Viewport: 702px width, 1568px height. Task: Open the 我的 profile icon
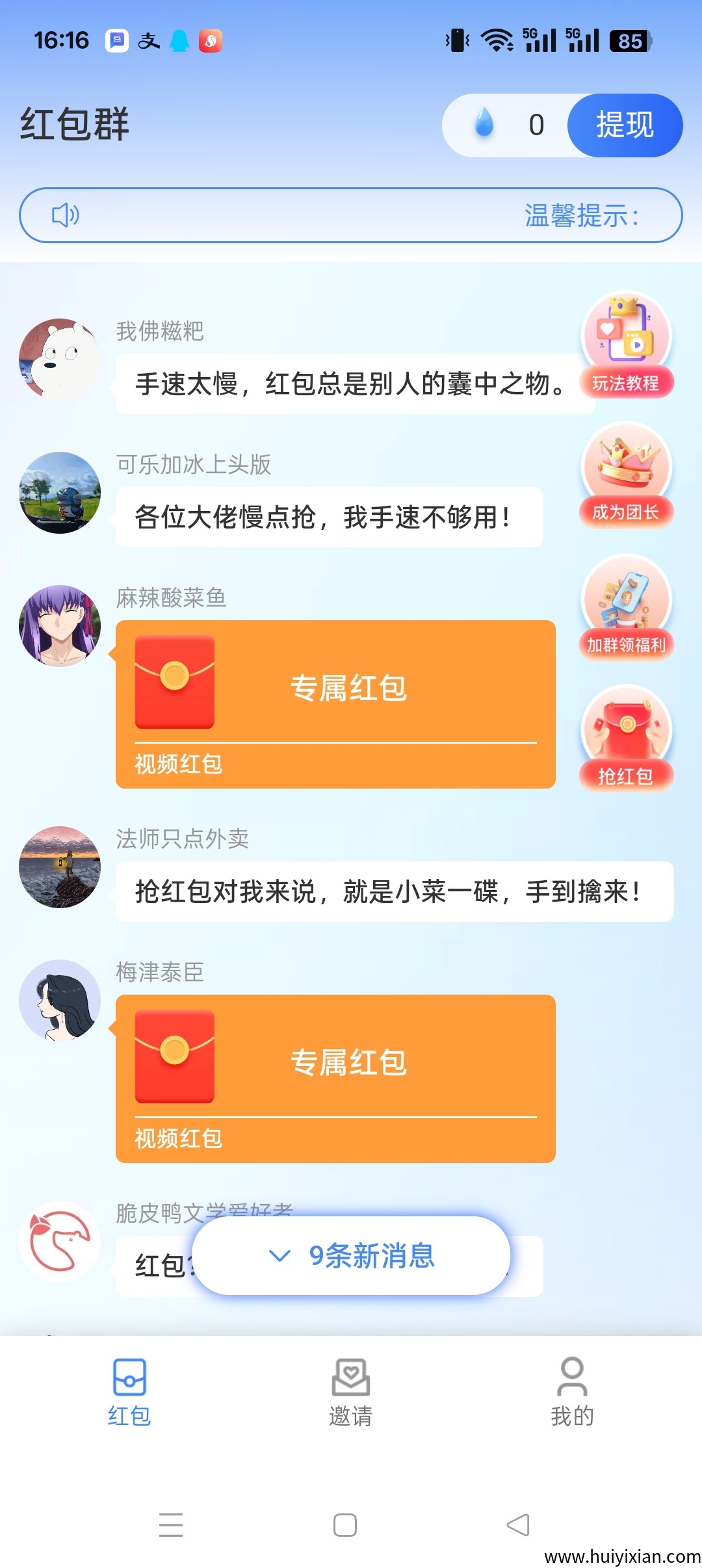pyautogui.click(x=571, y=1376)
